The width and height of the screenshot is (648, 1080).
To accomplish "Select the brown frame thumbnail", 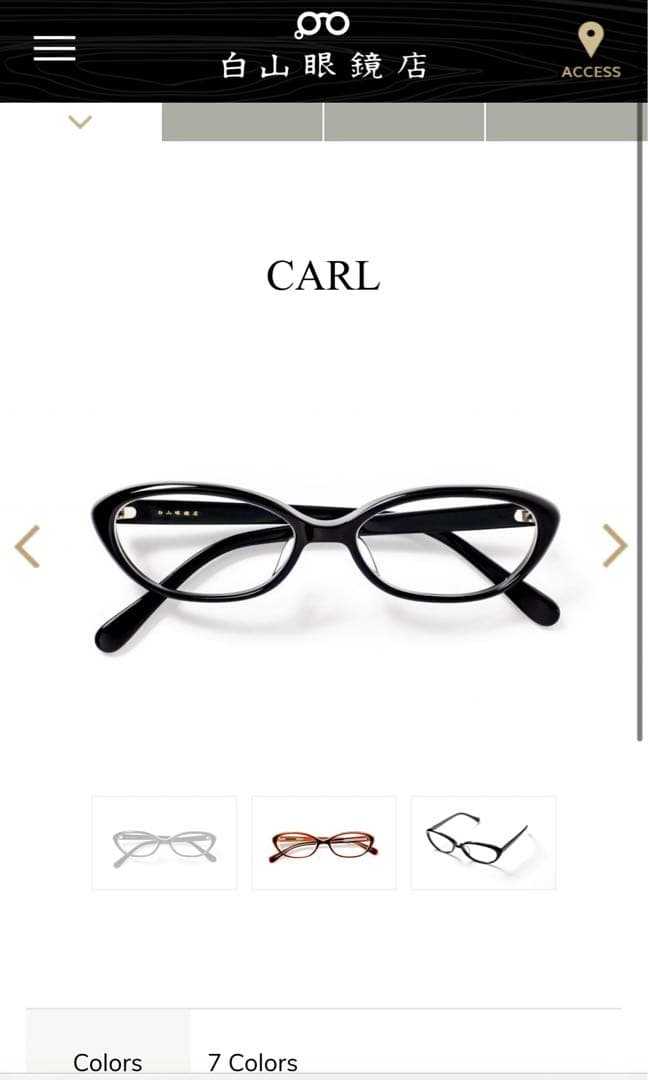I will point(324,843).
